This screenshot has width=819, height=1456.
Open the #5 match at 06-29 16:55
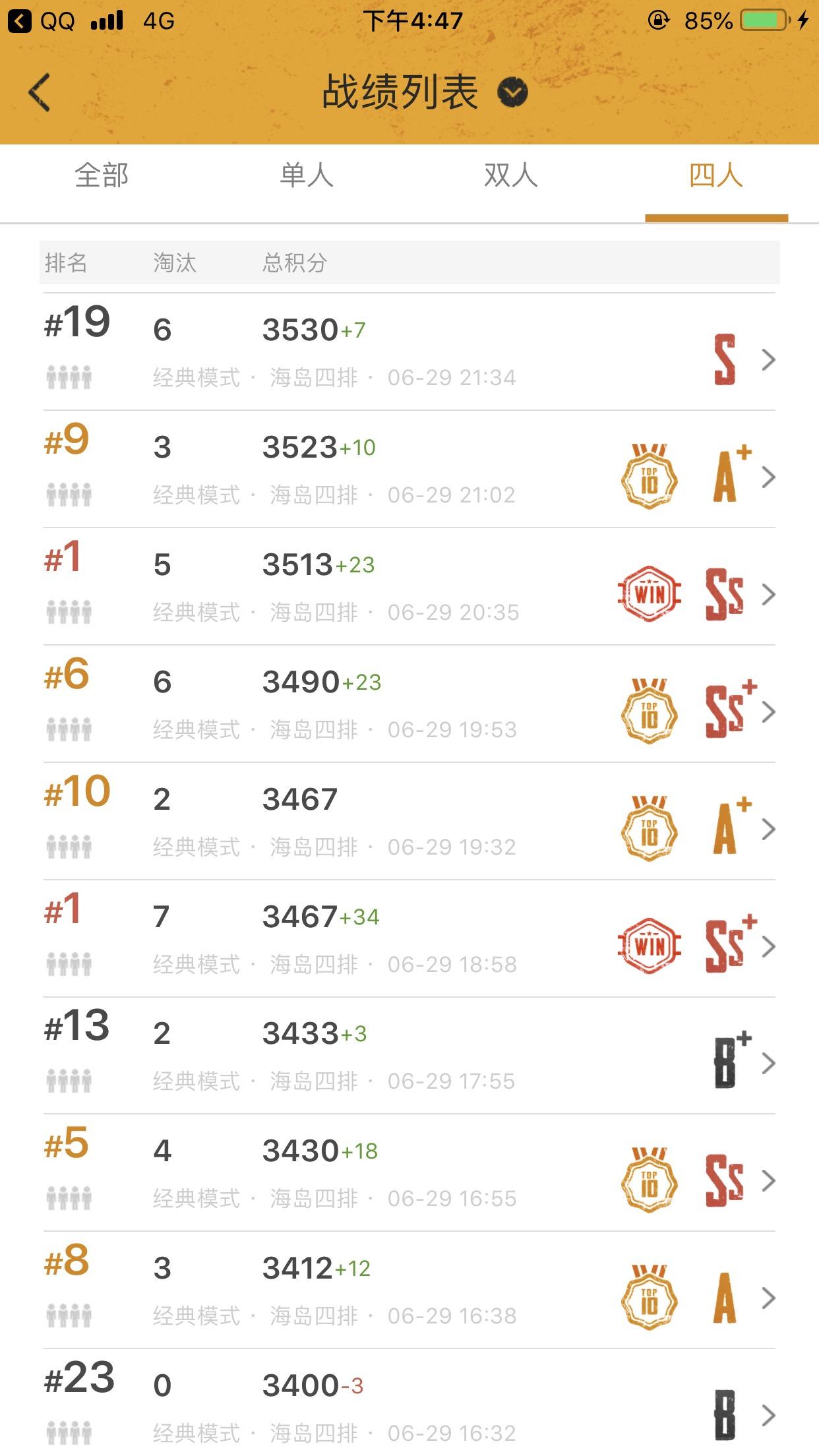coord(409,1173)
